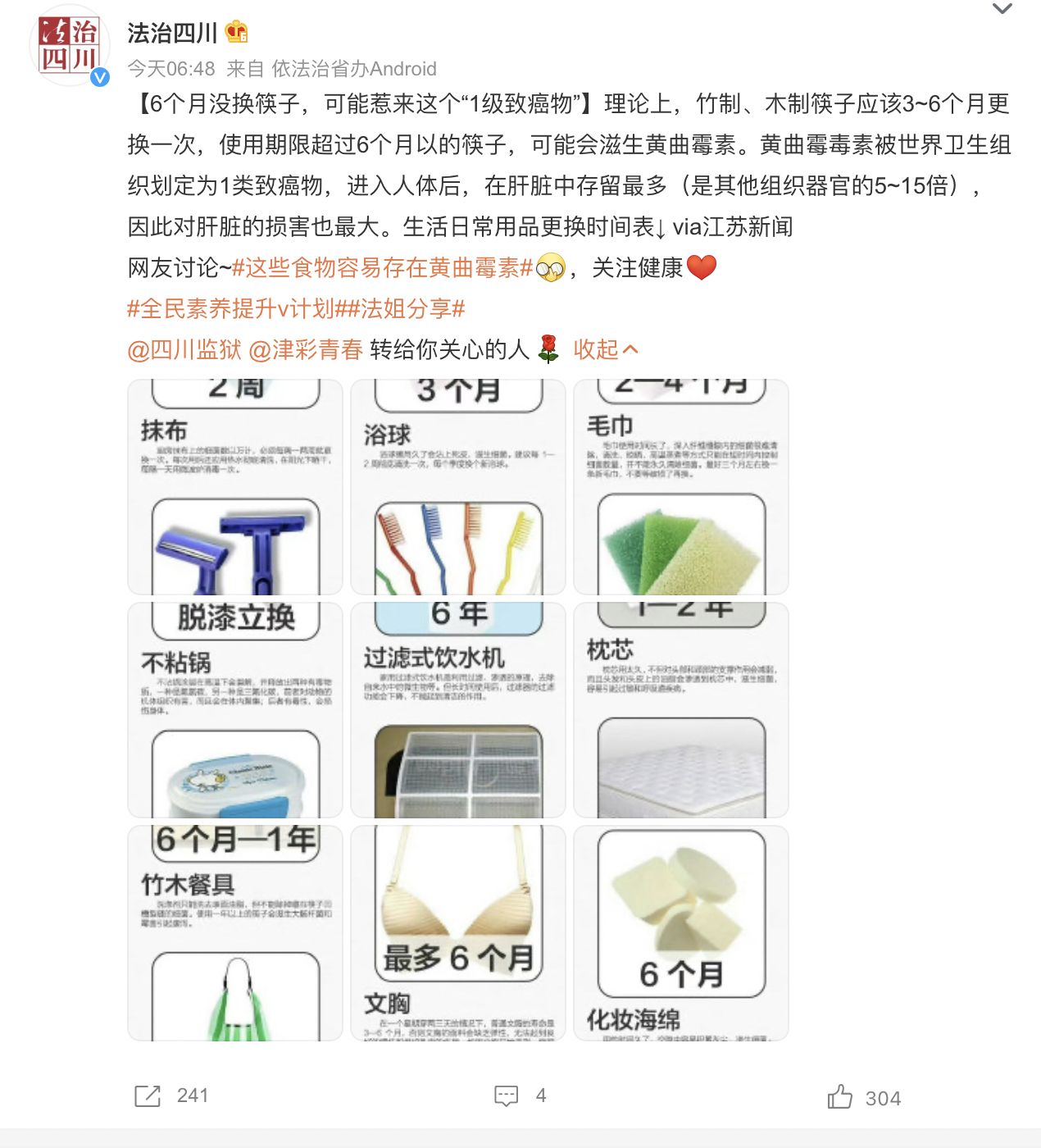View the 浴球 image tile

pyautogui.click(x=458, y=487)
